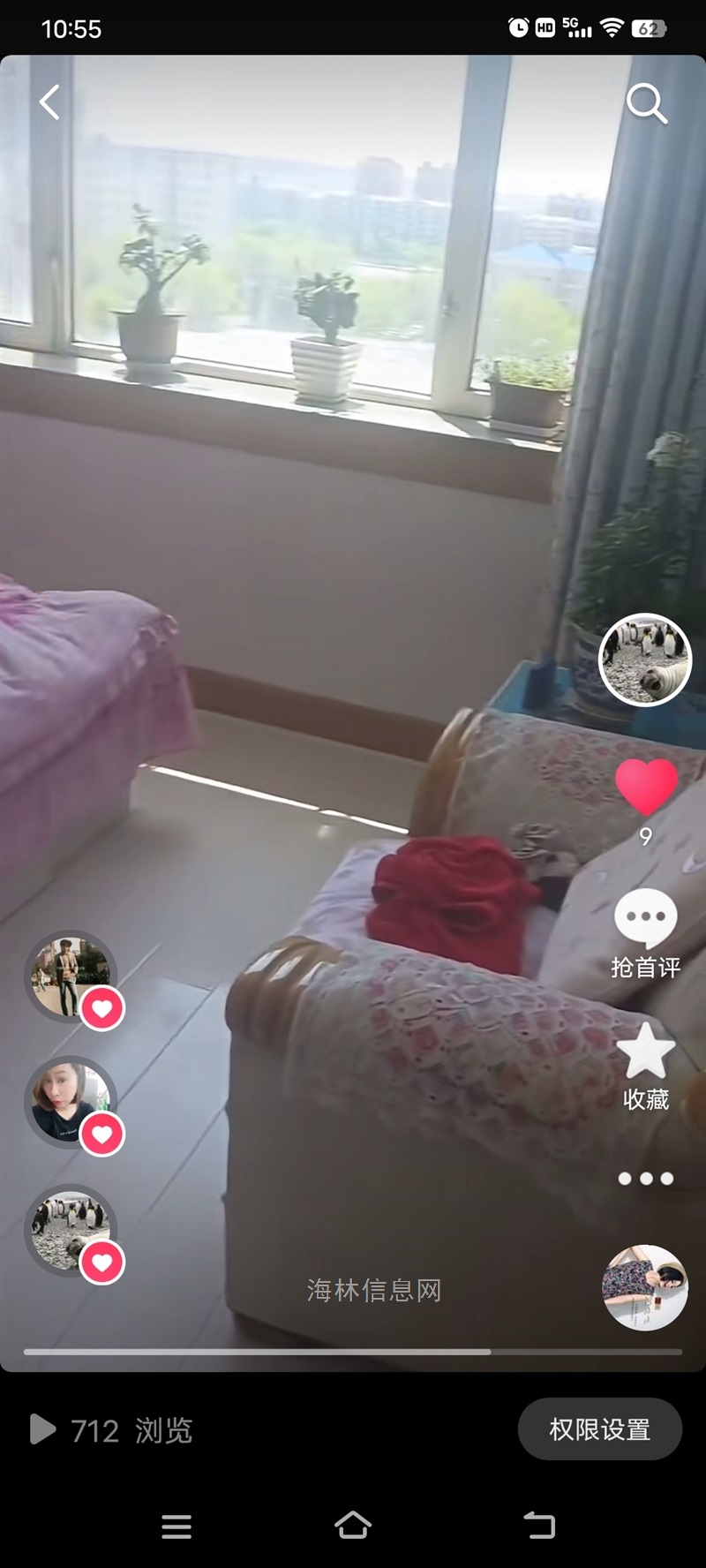Open the system recent apps menu

[x=176, y=1527]
